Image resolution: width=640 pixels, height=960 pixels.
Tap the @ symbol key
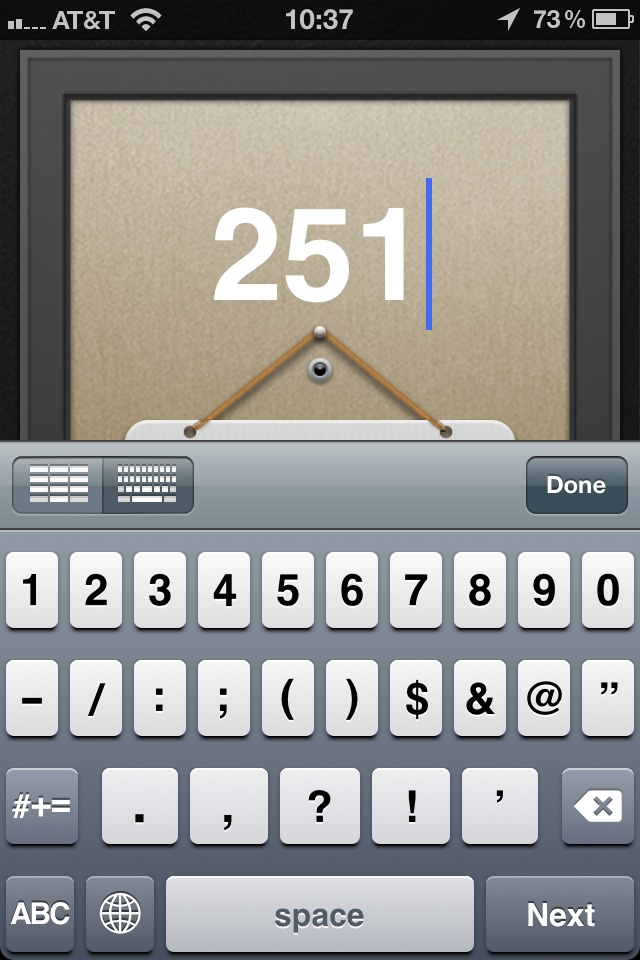544,699
